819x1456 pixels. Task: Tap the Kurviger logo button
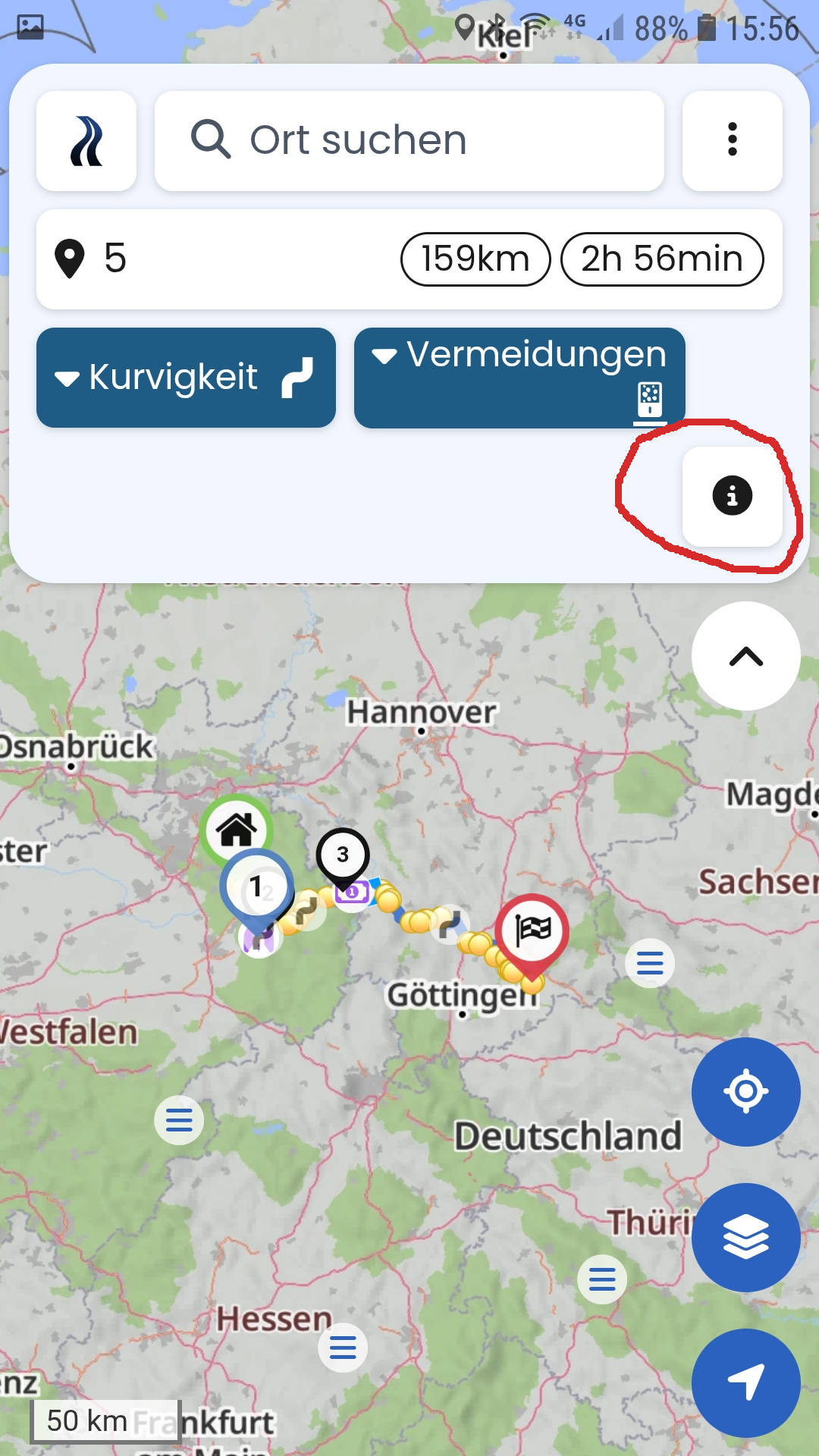tap(86, 141)
